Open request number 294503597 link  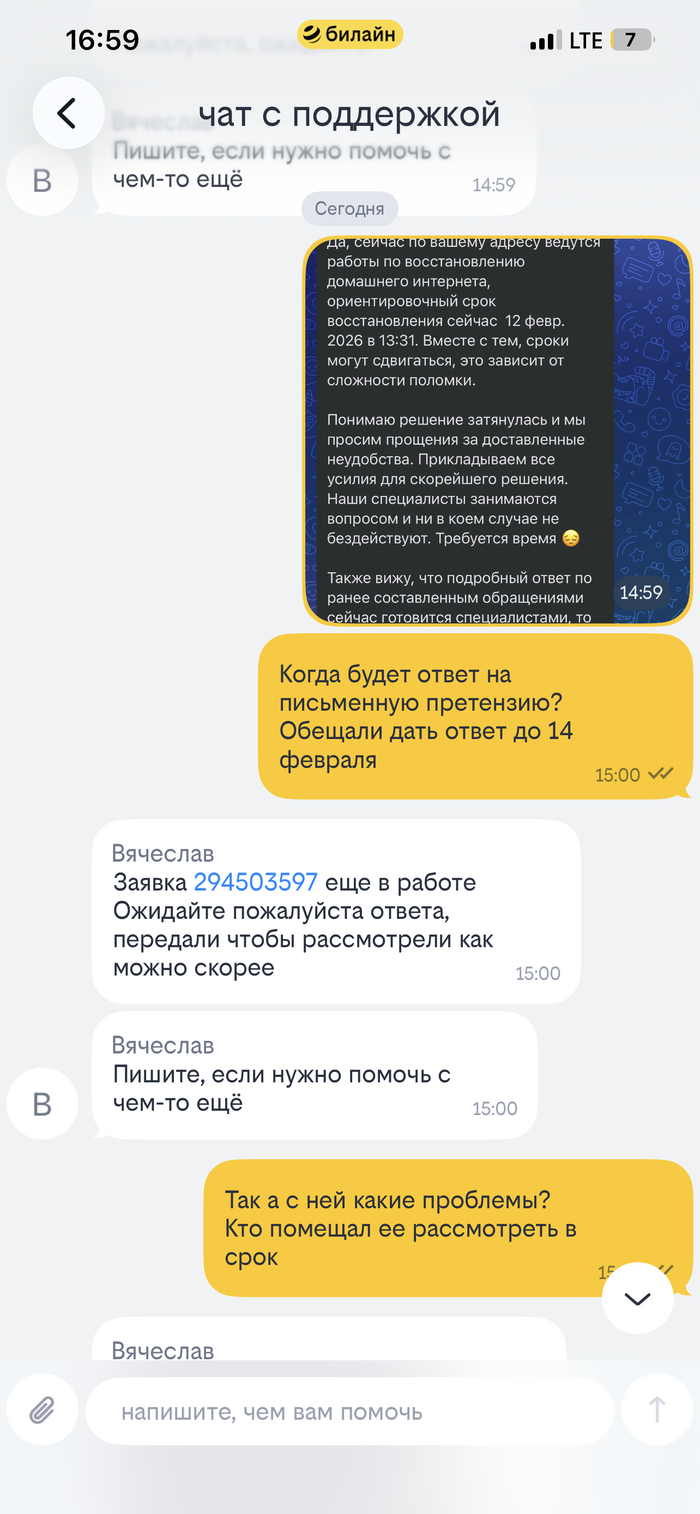coord(255,882)
